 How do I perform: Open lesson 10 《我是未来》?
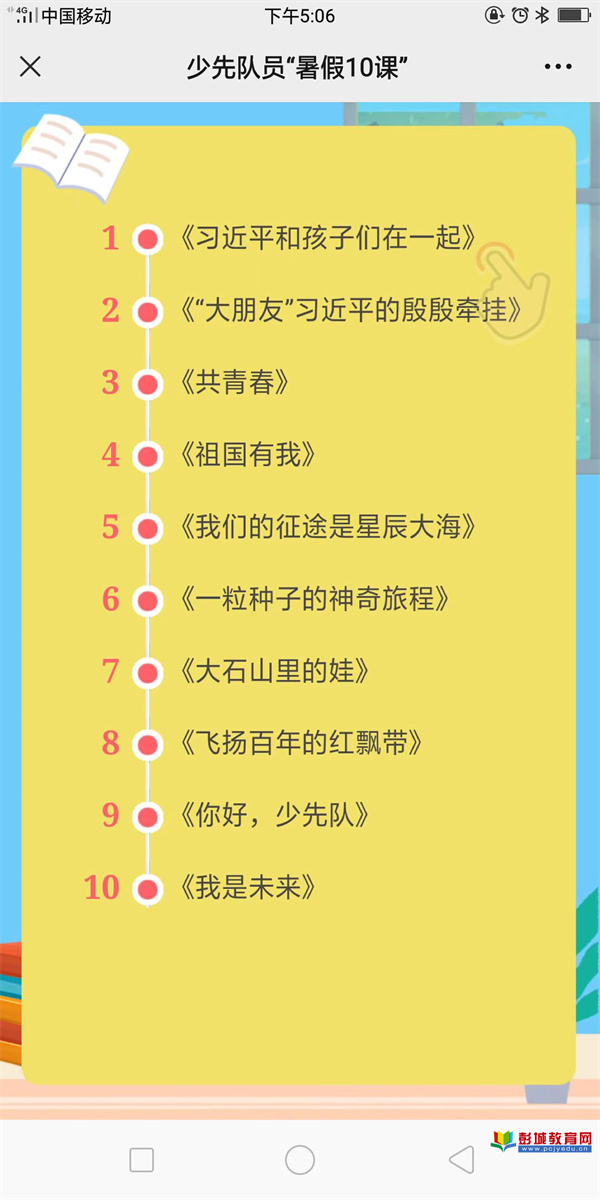point(249,887)
